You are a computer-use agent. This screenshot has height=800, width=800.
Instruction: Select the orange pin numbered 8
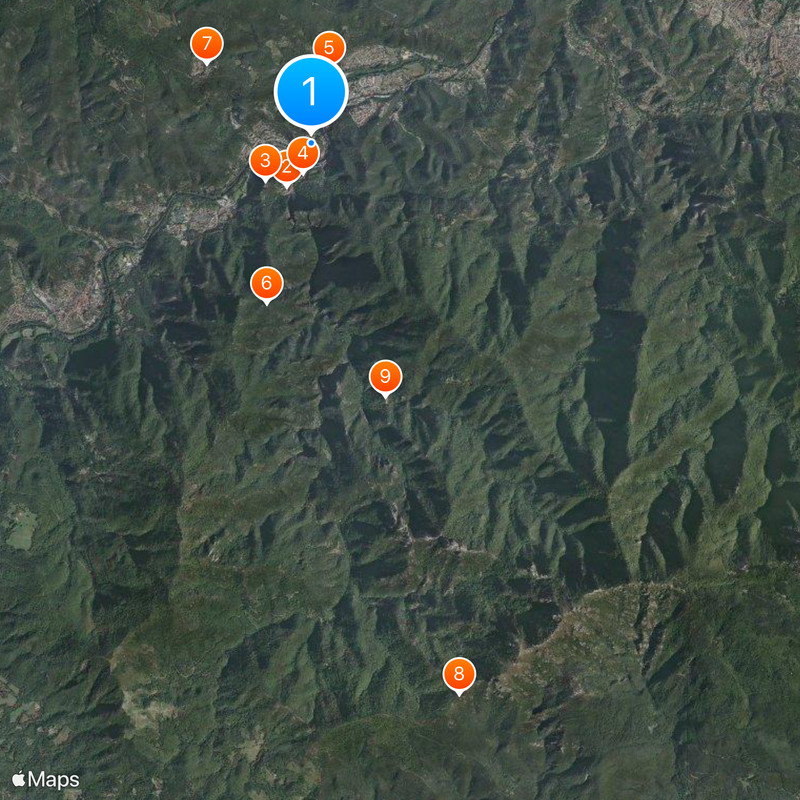pyautogui.click(x=459, y=673)
